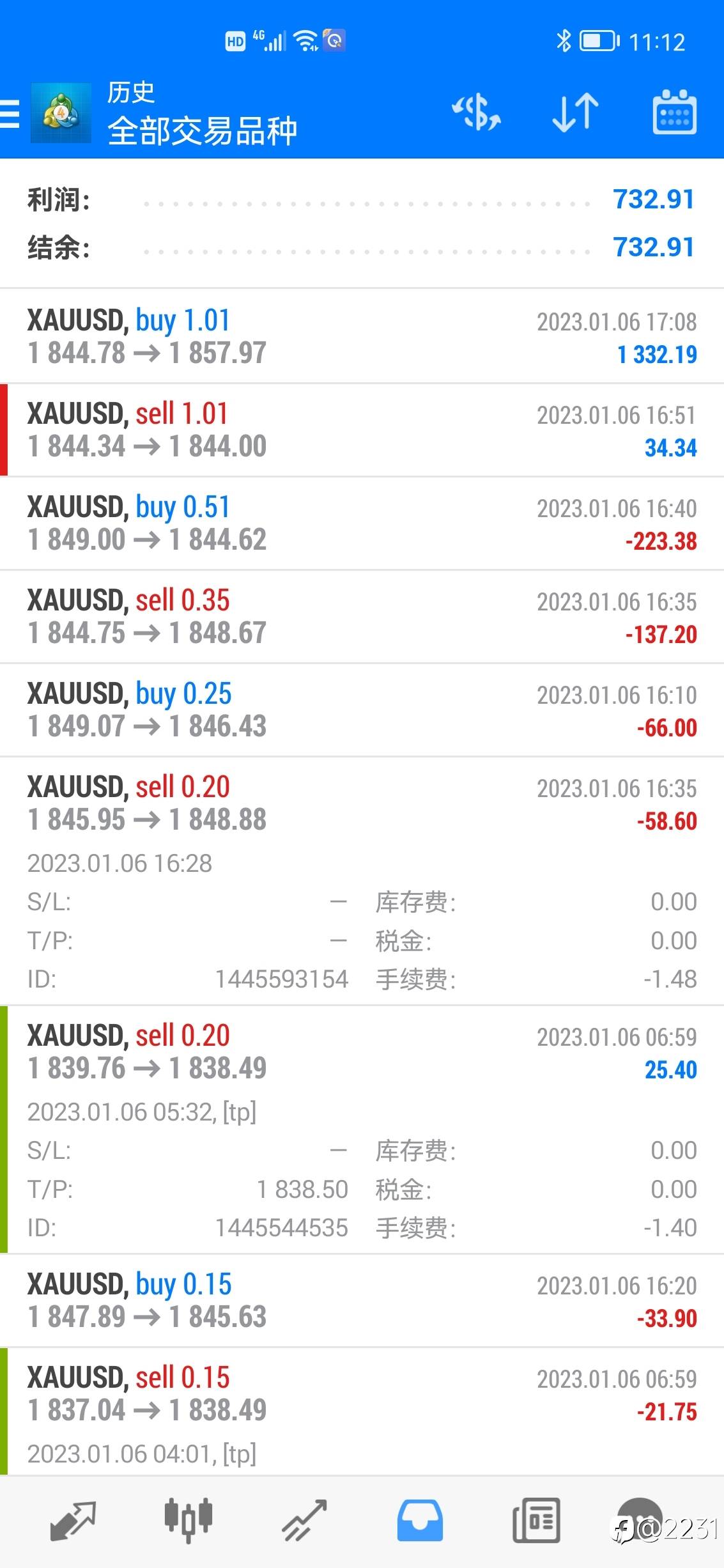
Task: Switch to the quotes tab
Action: [72, 1520]
